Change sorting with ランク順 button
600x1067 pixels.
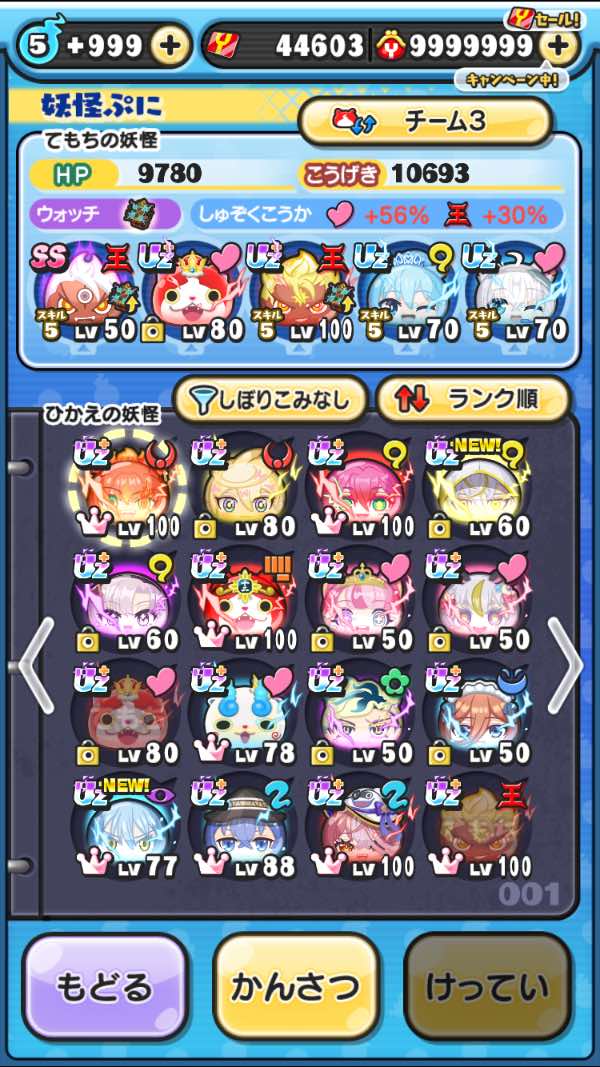point(472,400)
